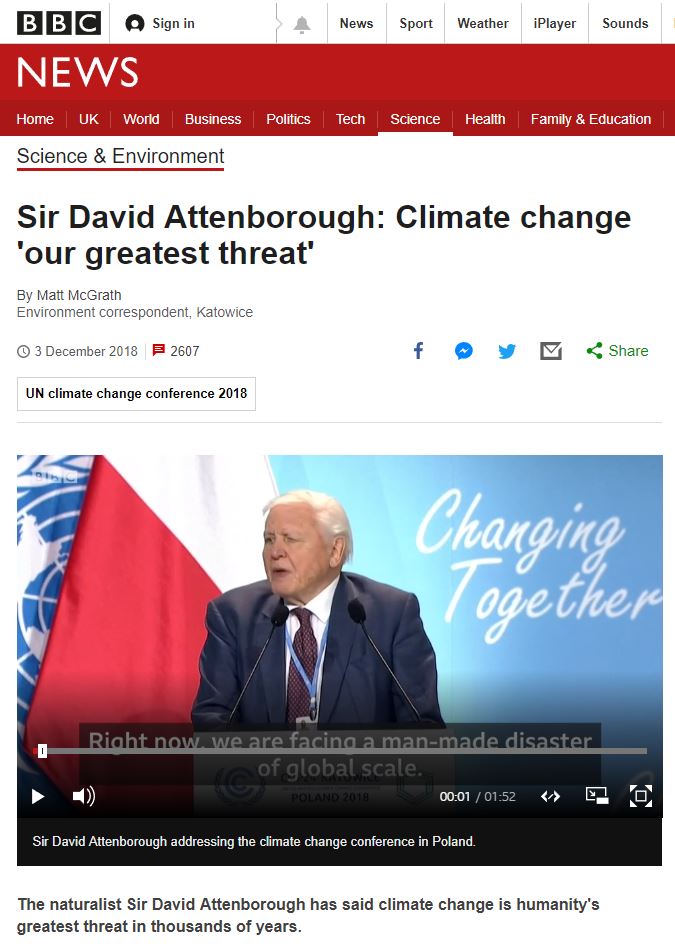The image size is (675, 947).
Task: Share article on Facebook
Action: point(419,351)
